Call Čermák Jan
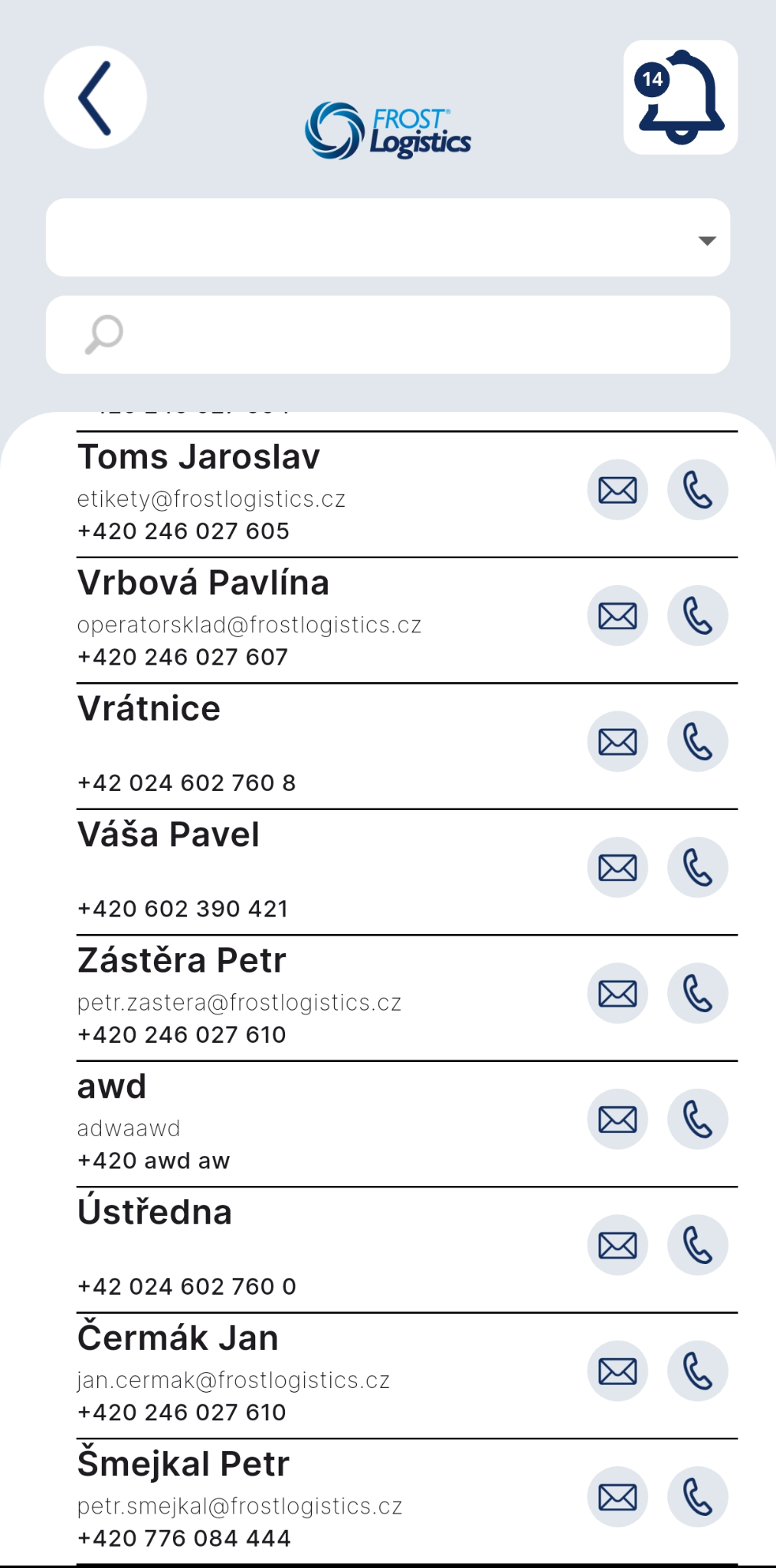 [x=697, y=1371]
